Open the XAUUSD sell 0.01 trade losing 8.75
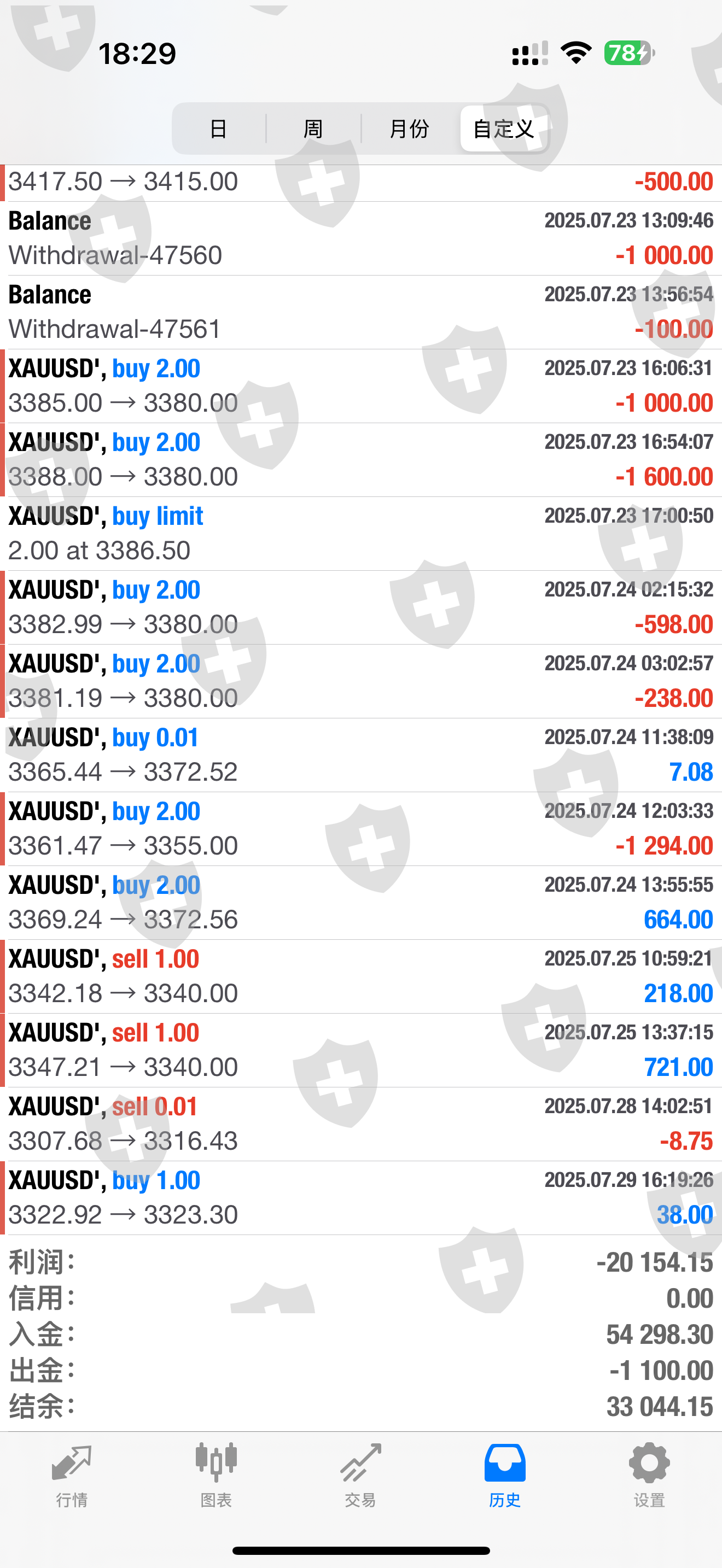Image resolution: width=722 pixels, height=1568 pixels. click(x=361, y=1124)
